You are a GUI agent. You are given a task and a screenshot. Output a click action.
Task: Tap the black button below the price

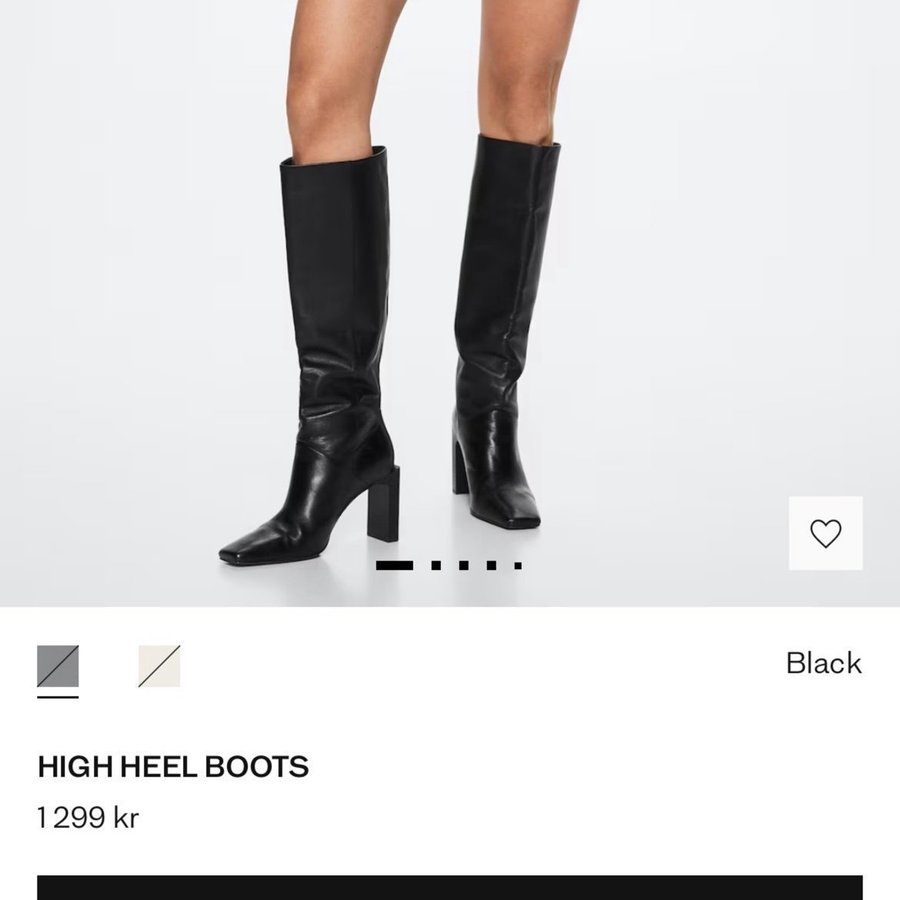click(450, 887)
